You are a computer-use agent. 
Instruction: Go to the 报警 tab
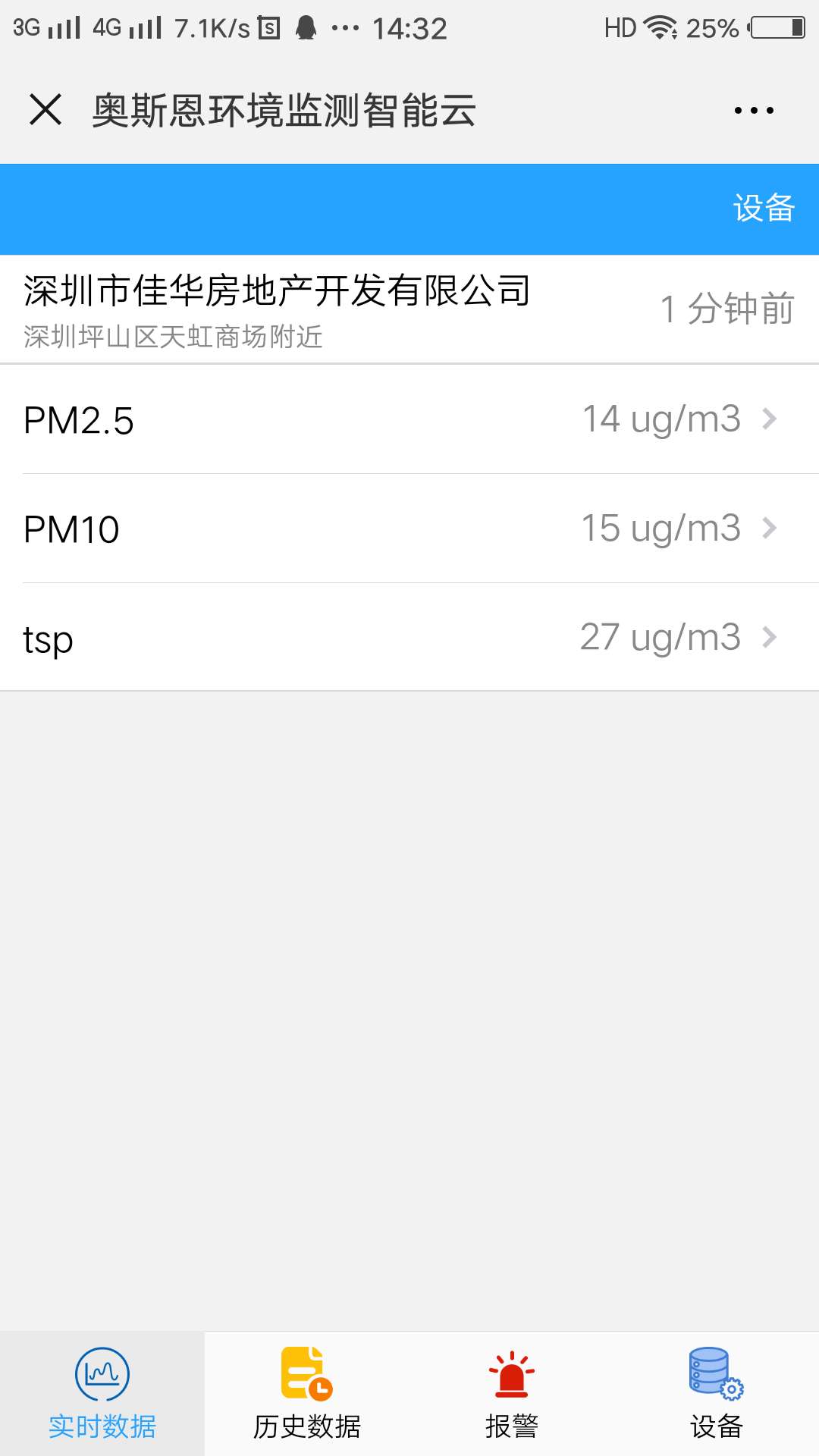512,1394
